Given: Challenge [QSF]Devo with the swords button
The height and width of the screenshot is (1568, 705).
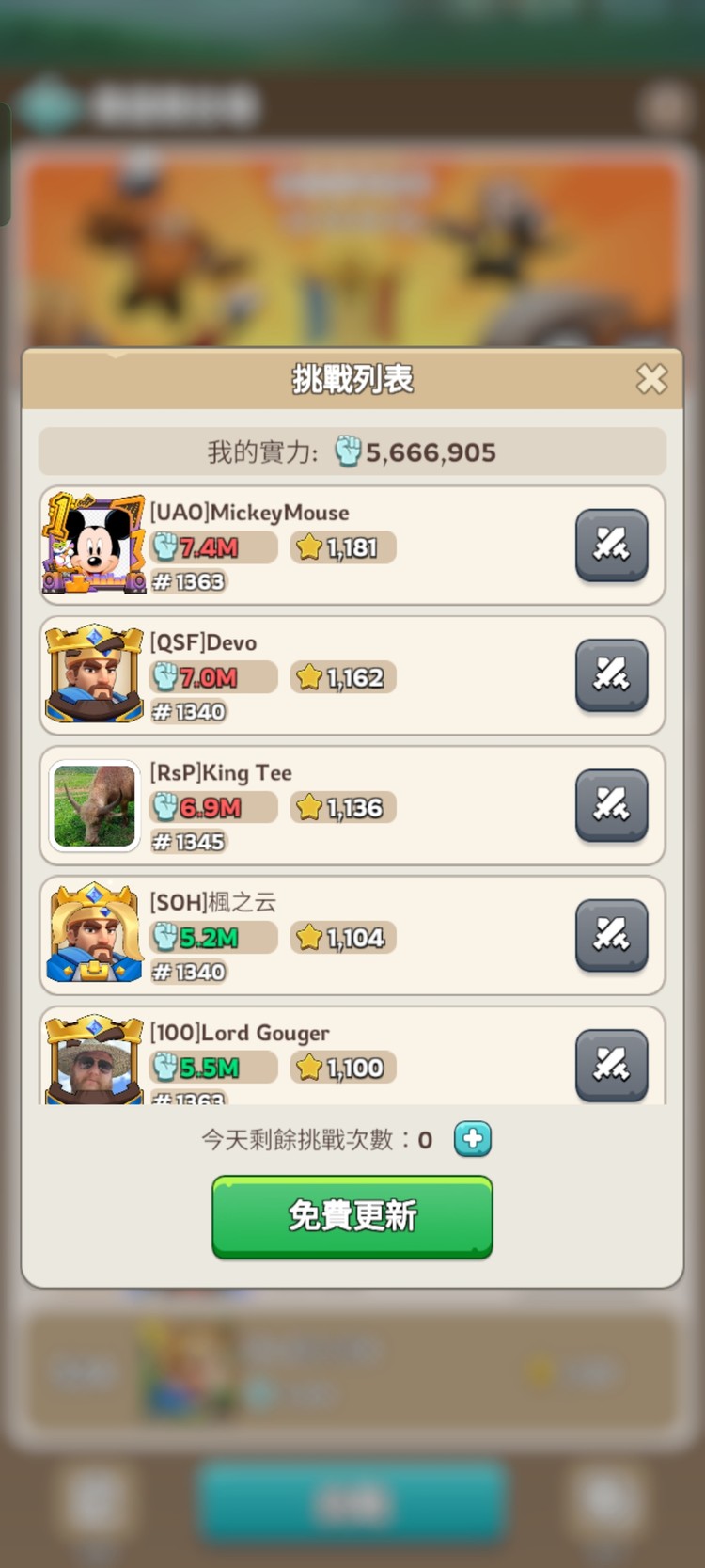Looking at the screenshot, I should click(x=611, y=674).
